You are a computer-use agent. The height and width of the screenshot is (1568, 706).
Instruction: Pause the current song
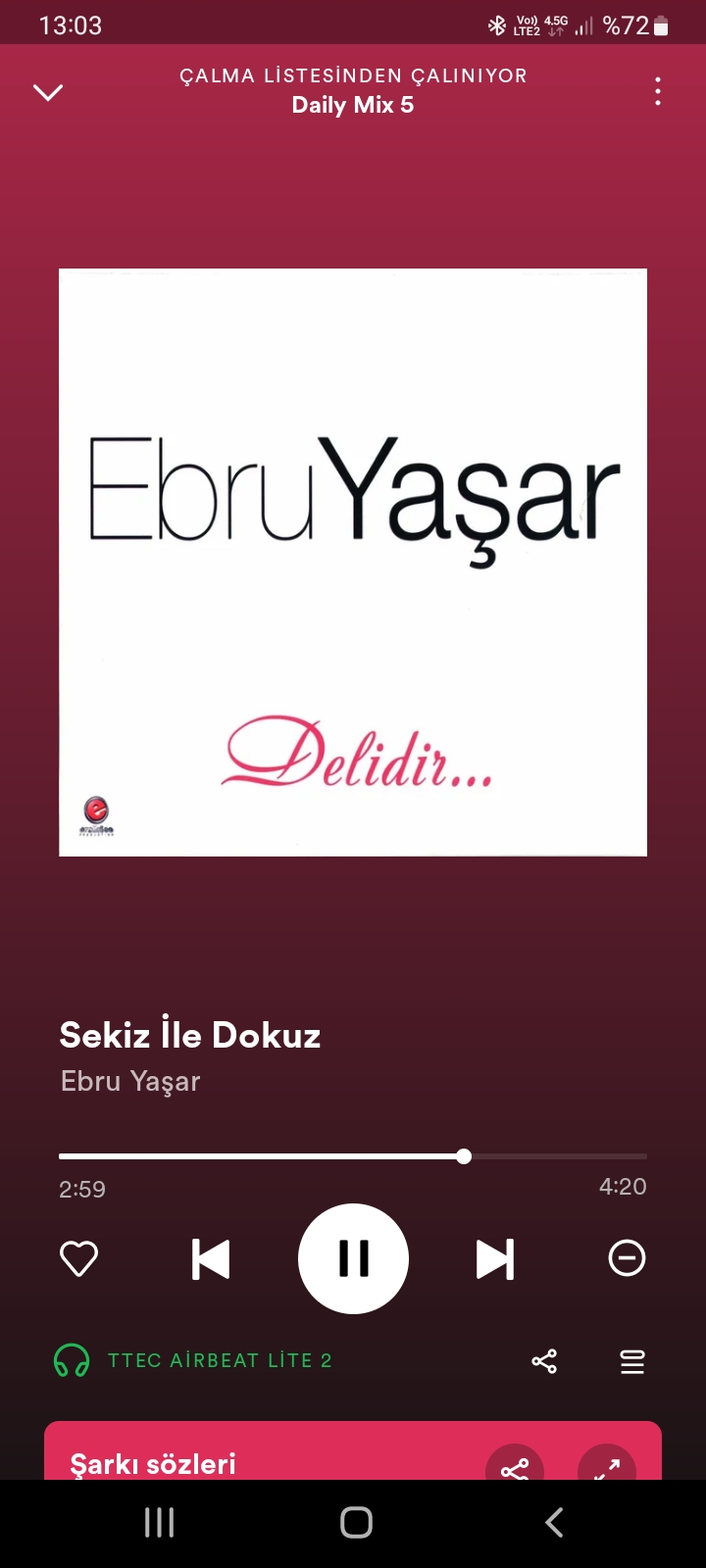[353, 1258]
